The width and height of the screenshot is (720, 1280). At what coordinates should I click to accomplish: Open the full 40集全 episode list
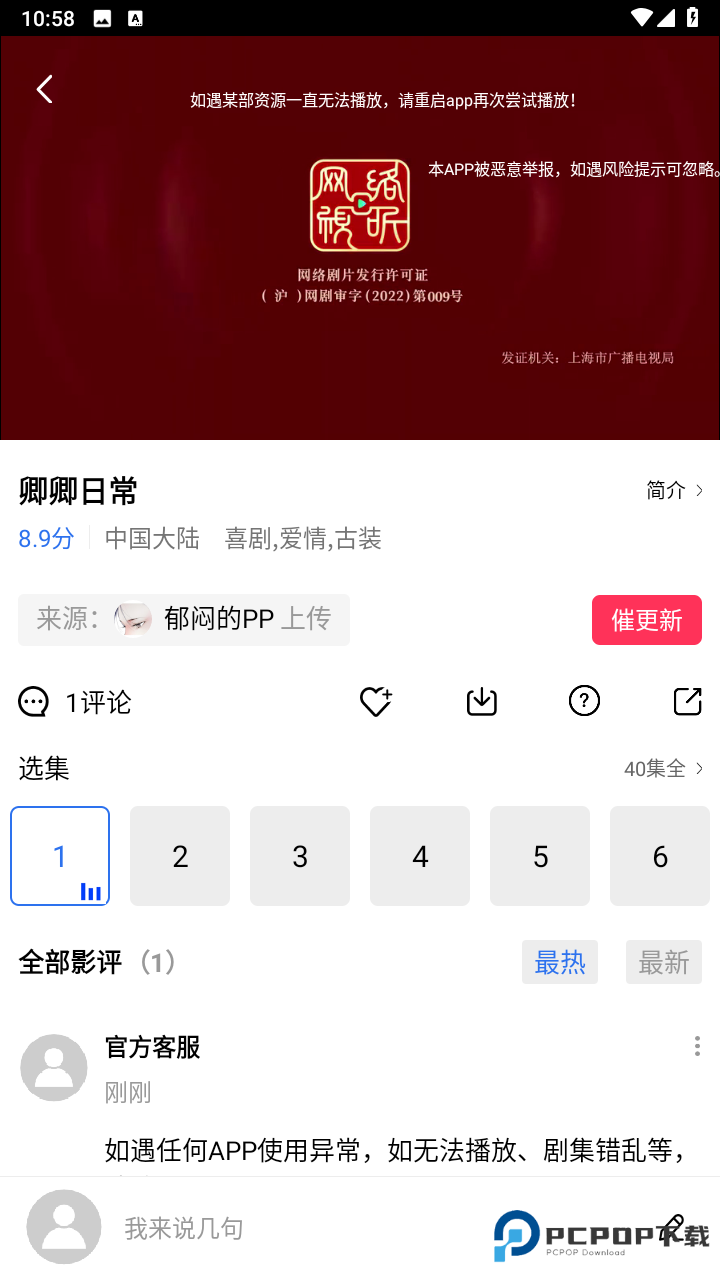[x=662, y=768]
